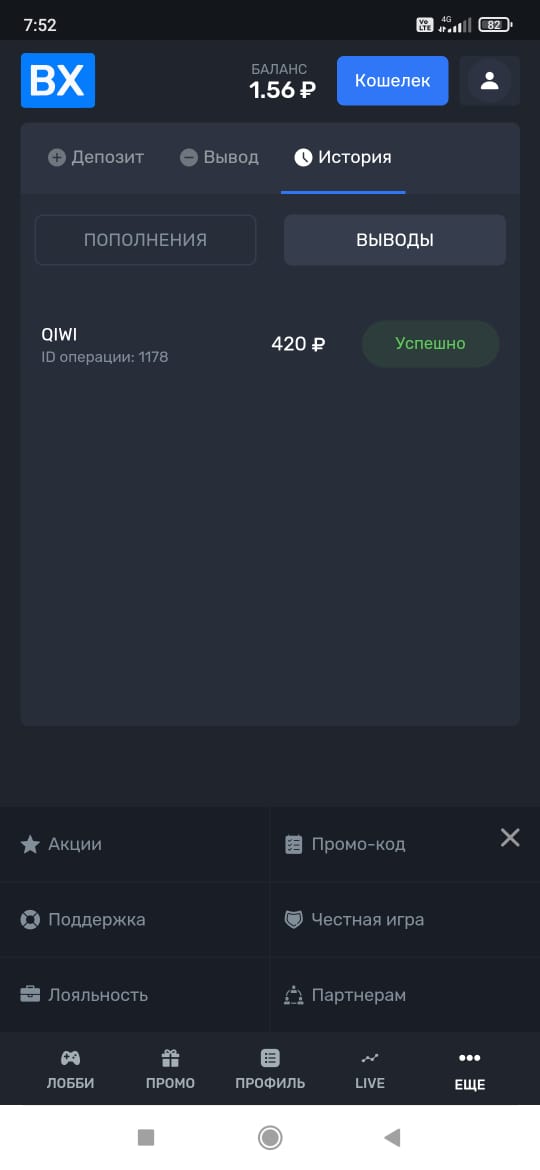Go to the ПРОФИЛЬ tab
The height and width of the screenshot is (1170, 540).
point(270,1070)
